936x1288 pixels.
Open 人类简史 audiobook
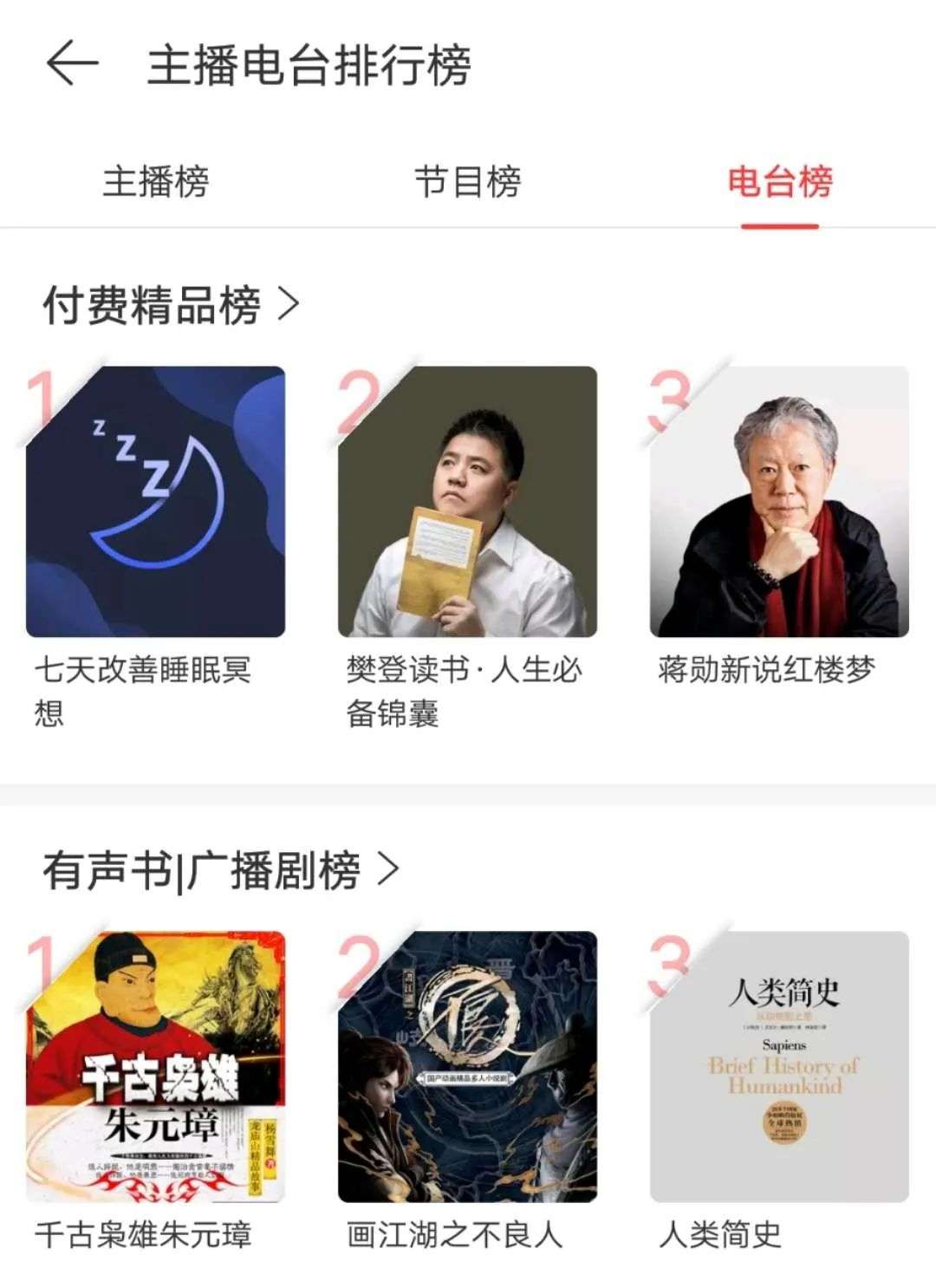[779, 1066]
